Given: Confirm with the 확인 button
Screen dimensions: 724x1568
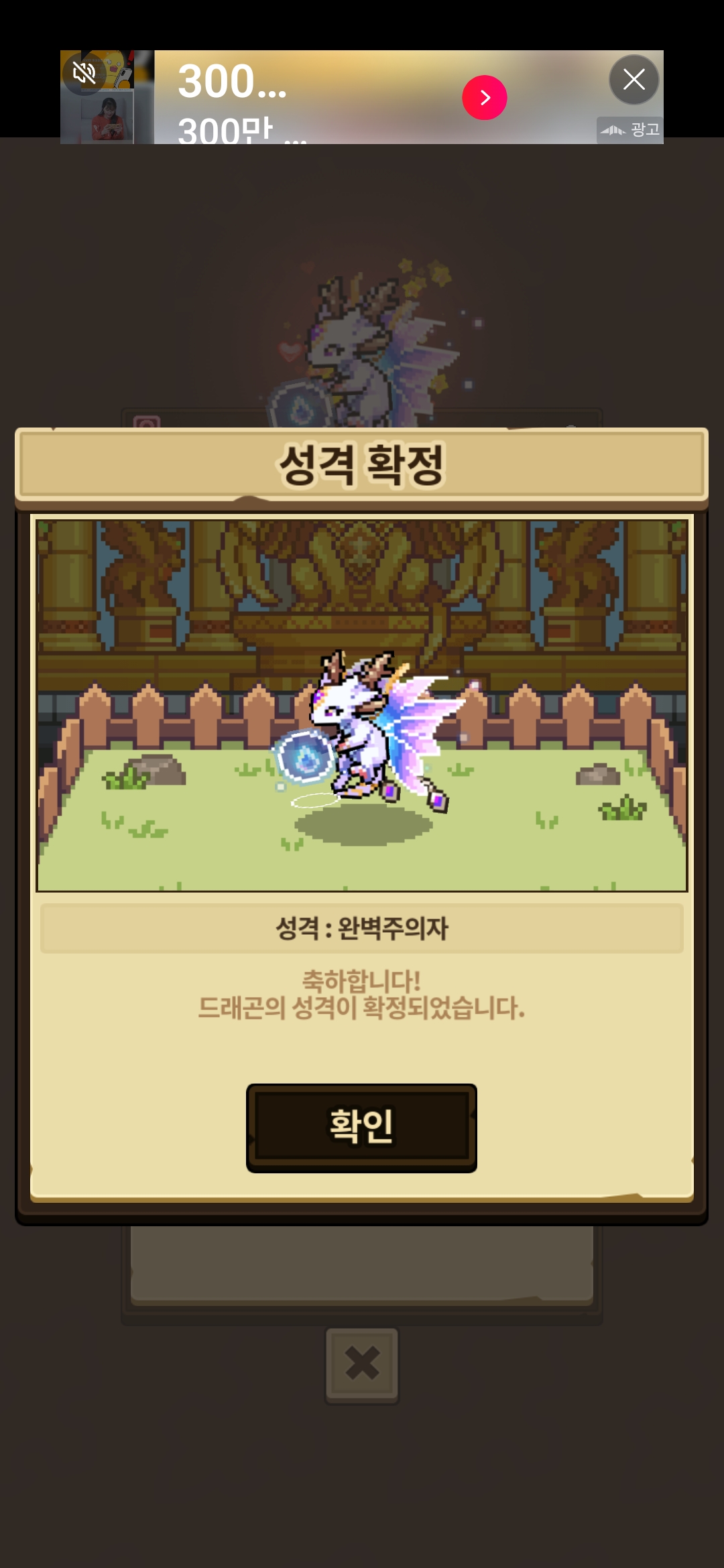Looking at the screenshot, I should point(361,1127).
